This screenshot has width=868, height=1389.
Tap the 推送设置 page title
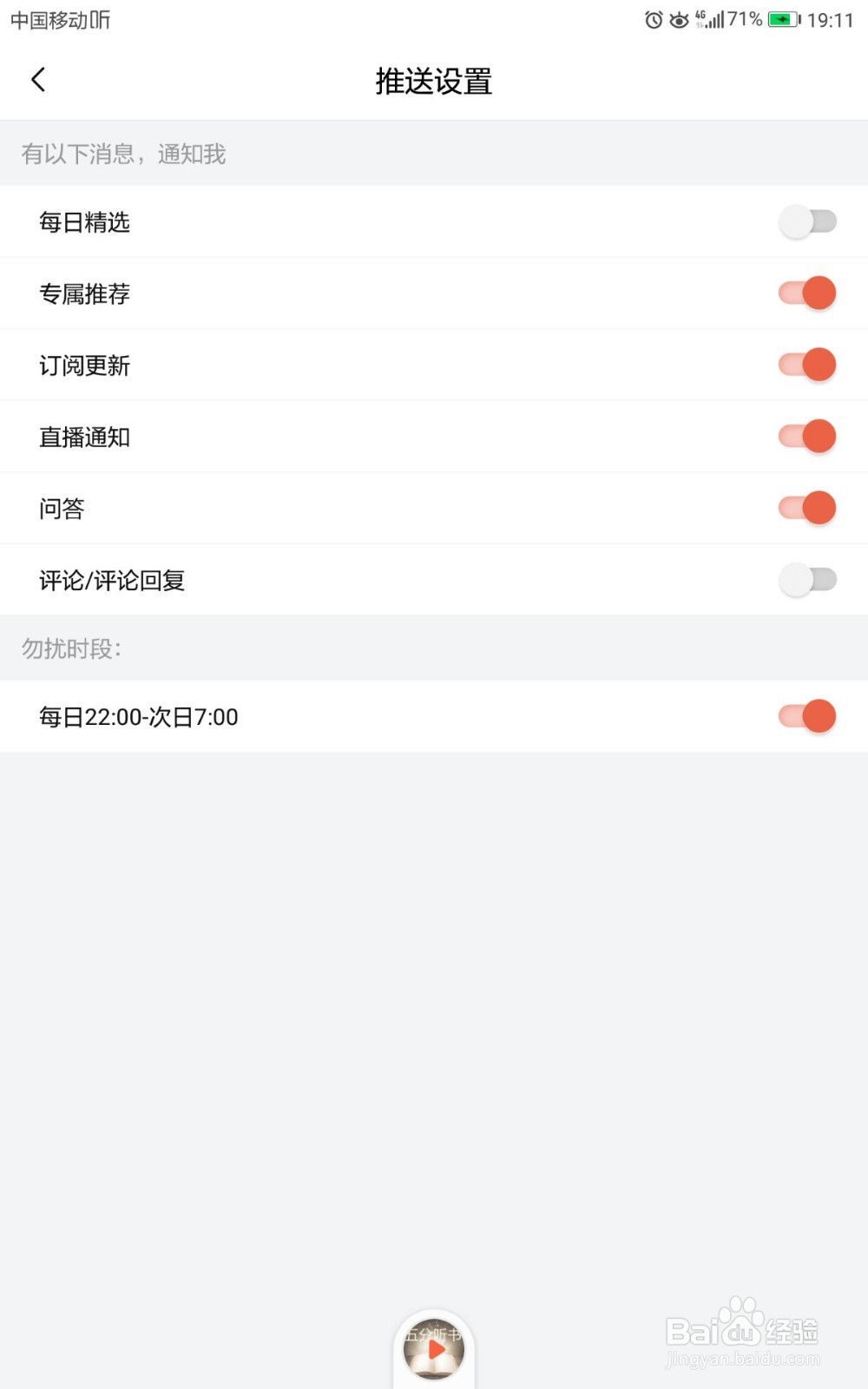point(431,82)
